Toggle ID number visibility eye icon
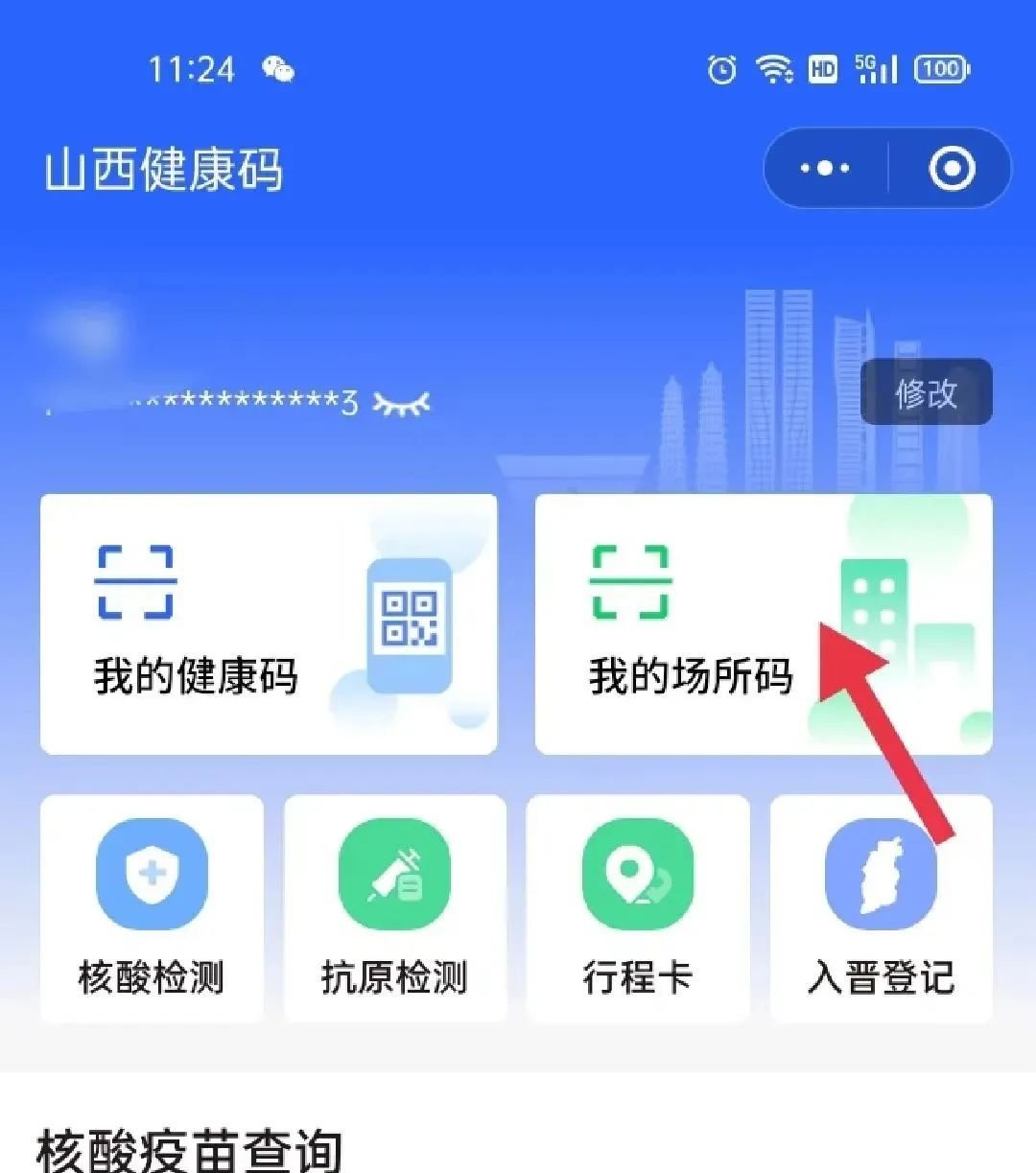The image size is (1036, 1173). point(401,404)
